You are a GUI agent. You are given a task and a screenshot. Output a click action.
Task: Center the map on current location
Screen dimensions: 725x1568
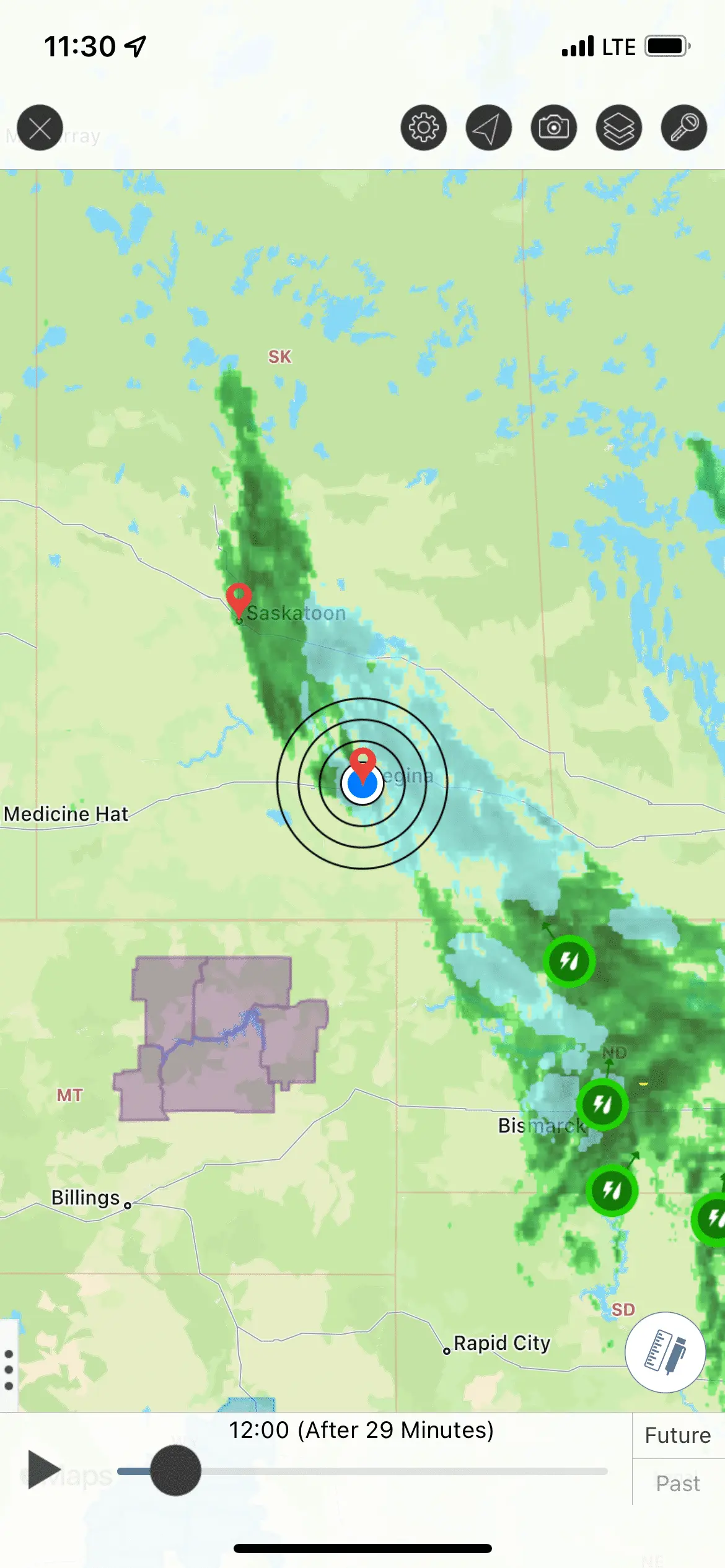(x=489, y=128)
